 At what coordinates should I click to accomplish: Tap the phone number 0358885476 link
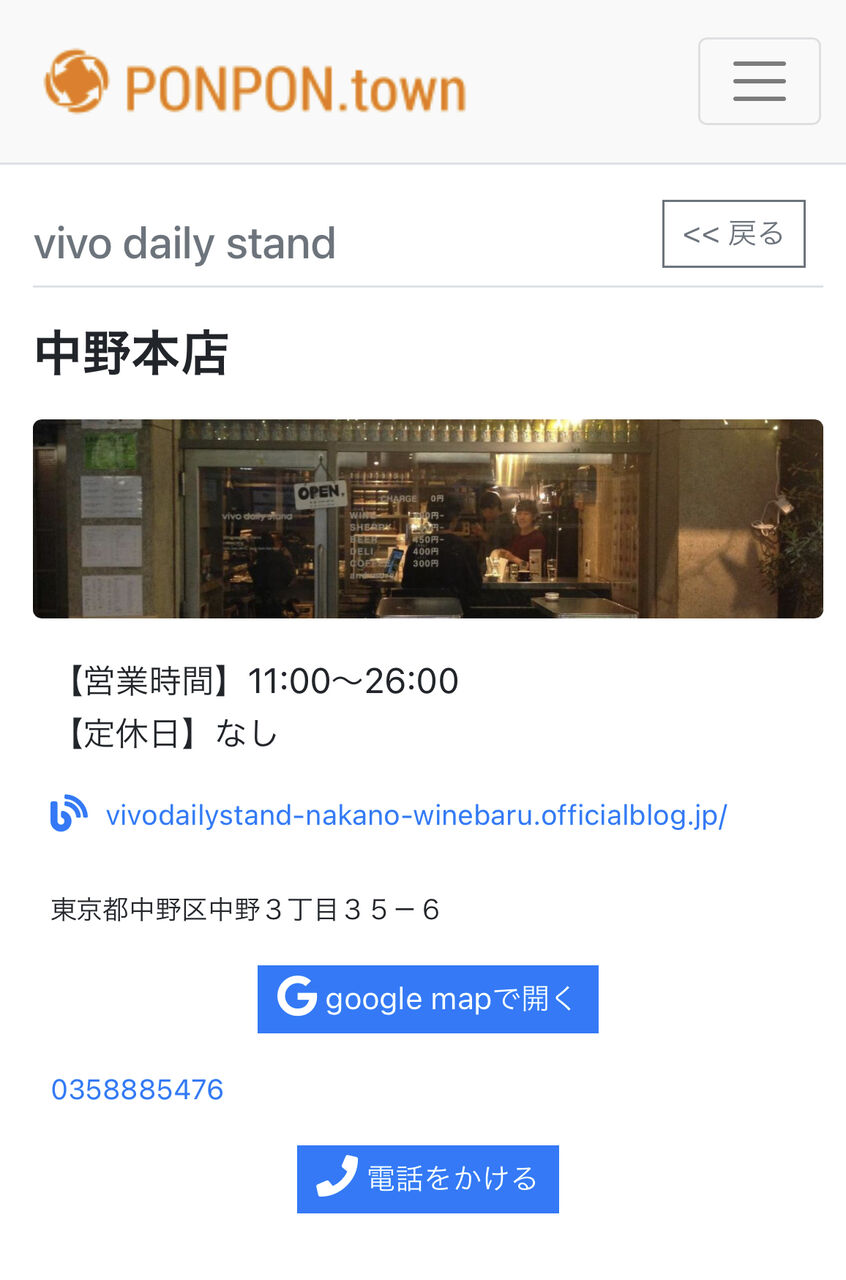click(137, 1089)
